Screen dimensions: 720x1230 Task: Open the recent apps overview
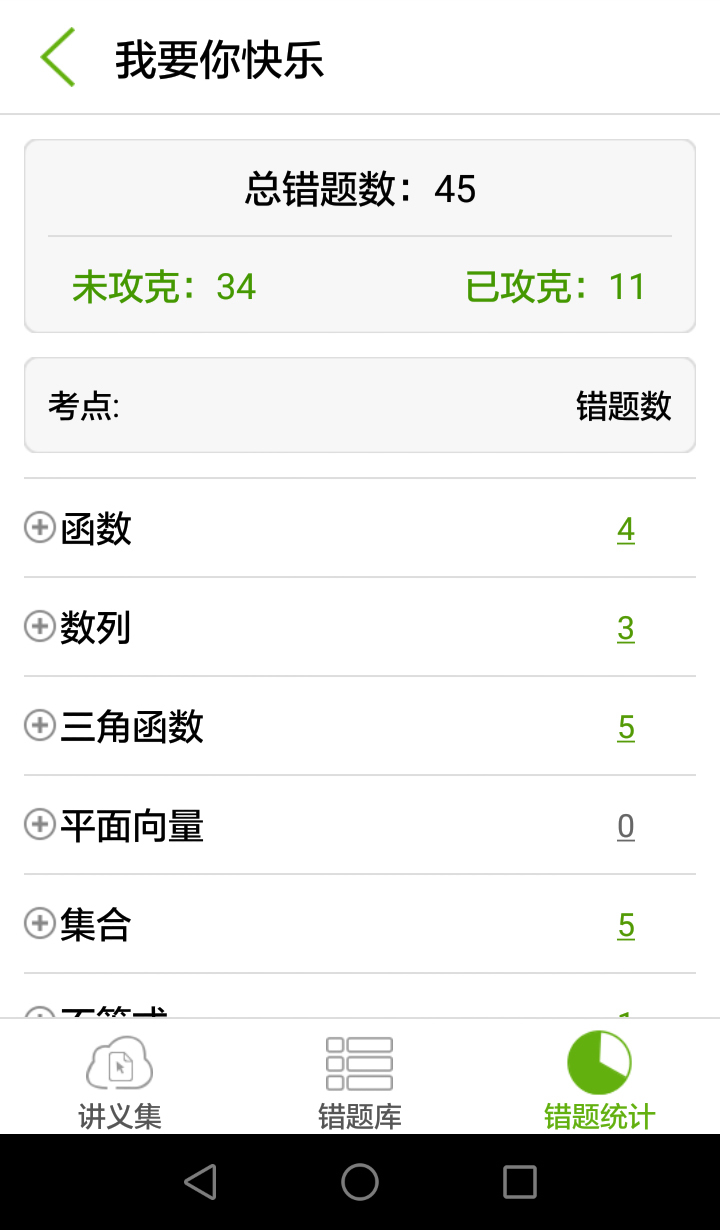pos(520,1182)
